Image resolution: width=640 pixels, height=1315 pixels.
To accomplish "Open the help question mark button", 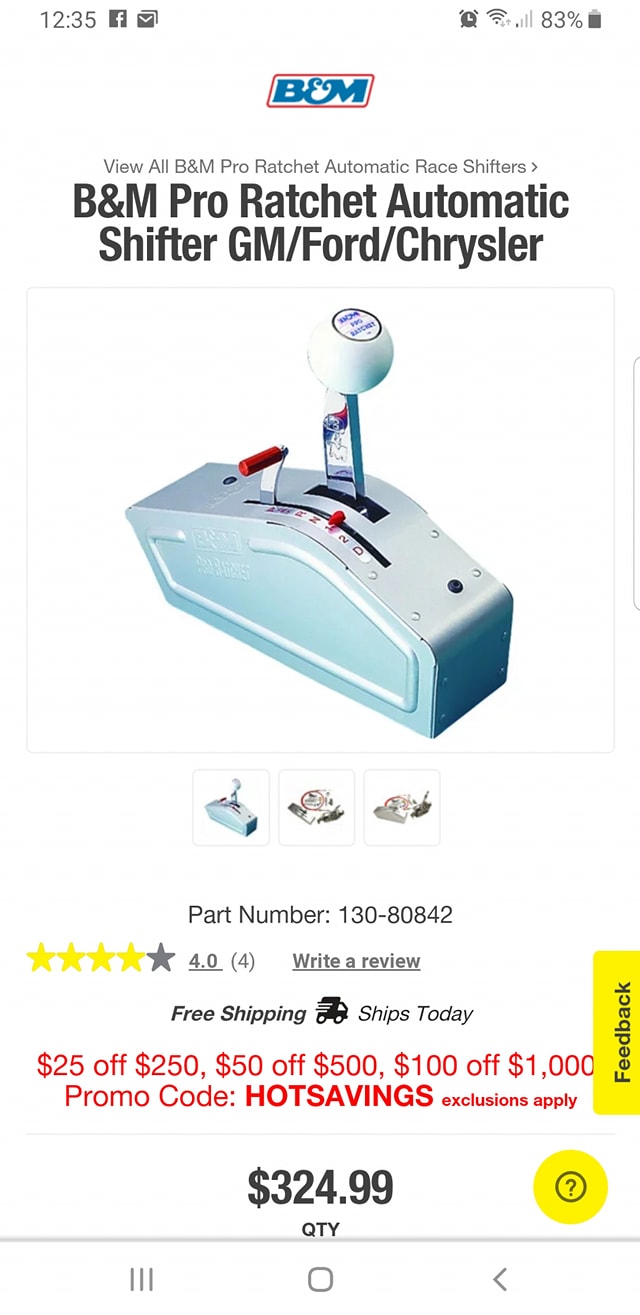I will pyautogui.click(x=570, y=1187).
